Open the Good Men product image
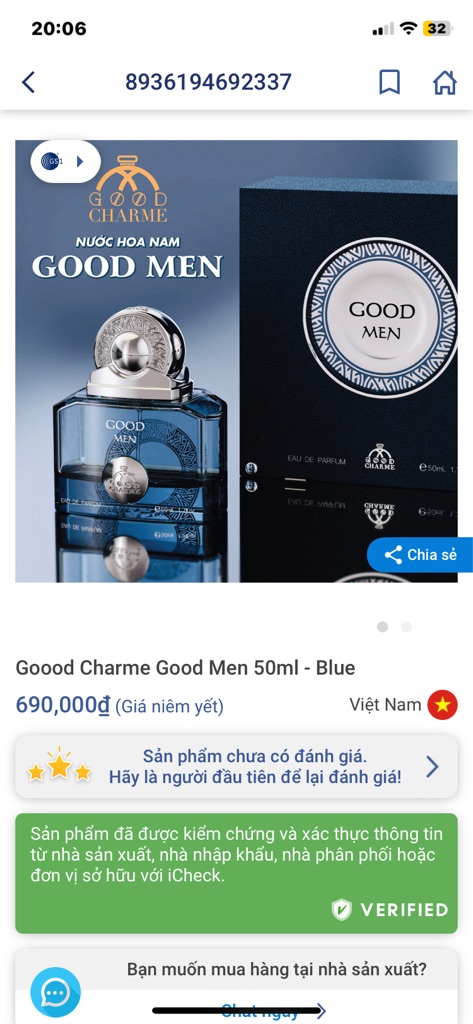This screenshot has height=1024, width=473. 236,360
